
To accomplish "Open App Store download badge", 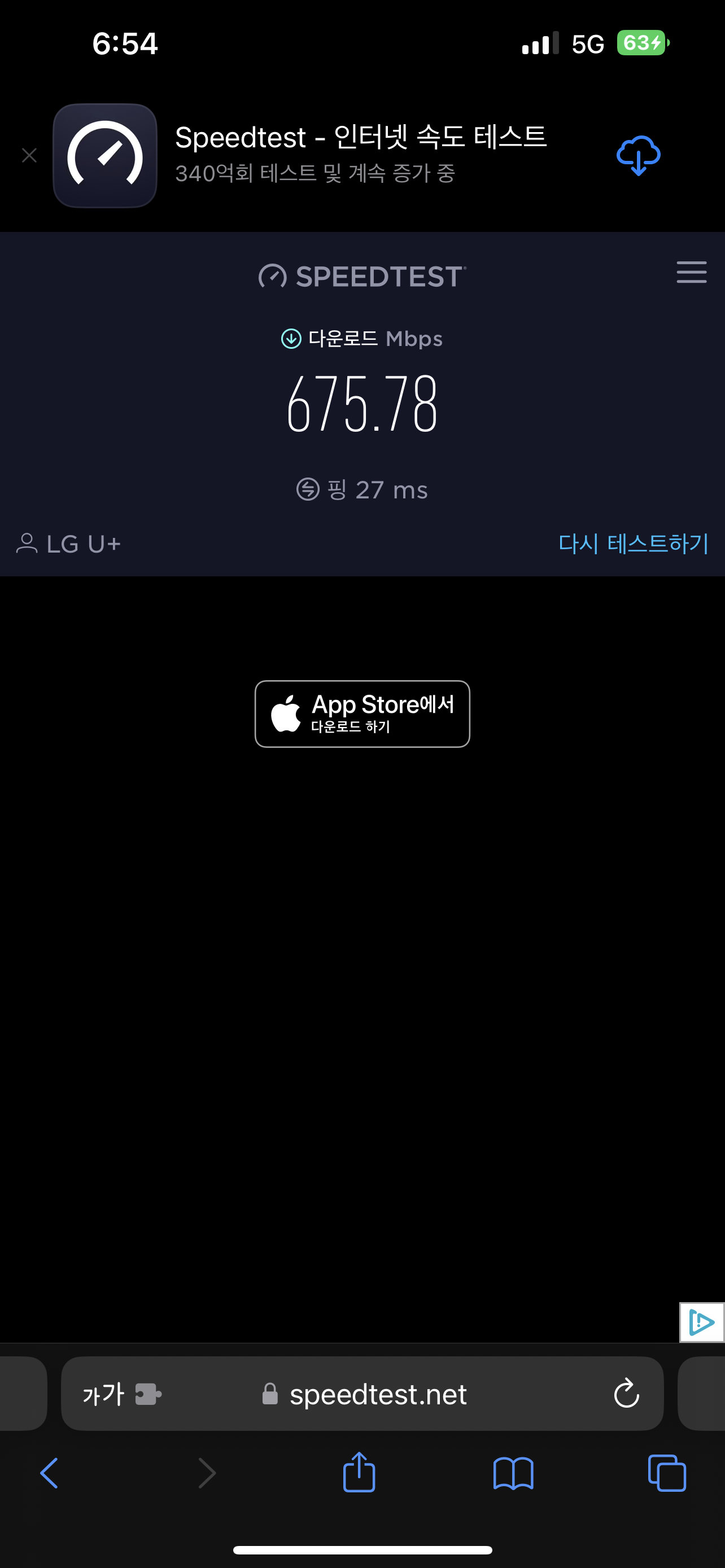I will click(x=362, y=714).
